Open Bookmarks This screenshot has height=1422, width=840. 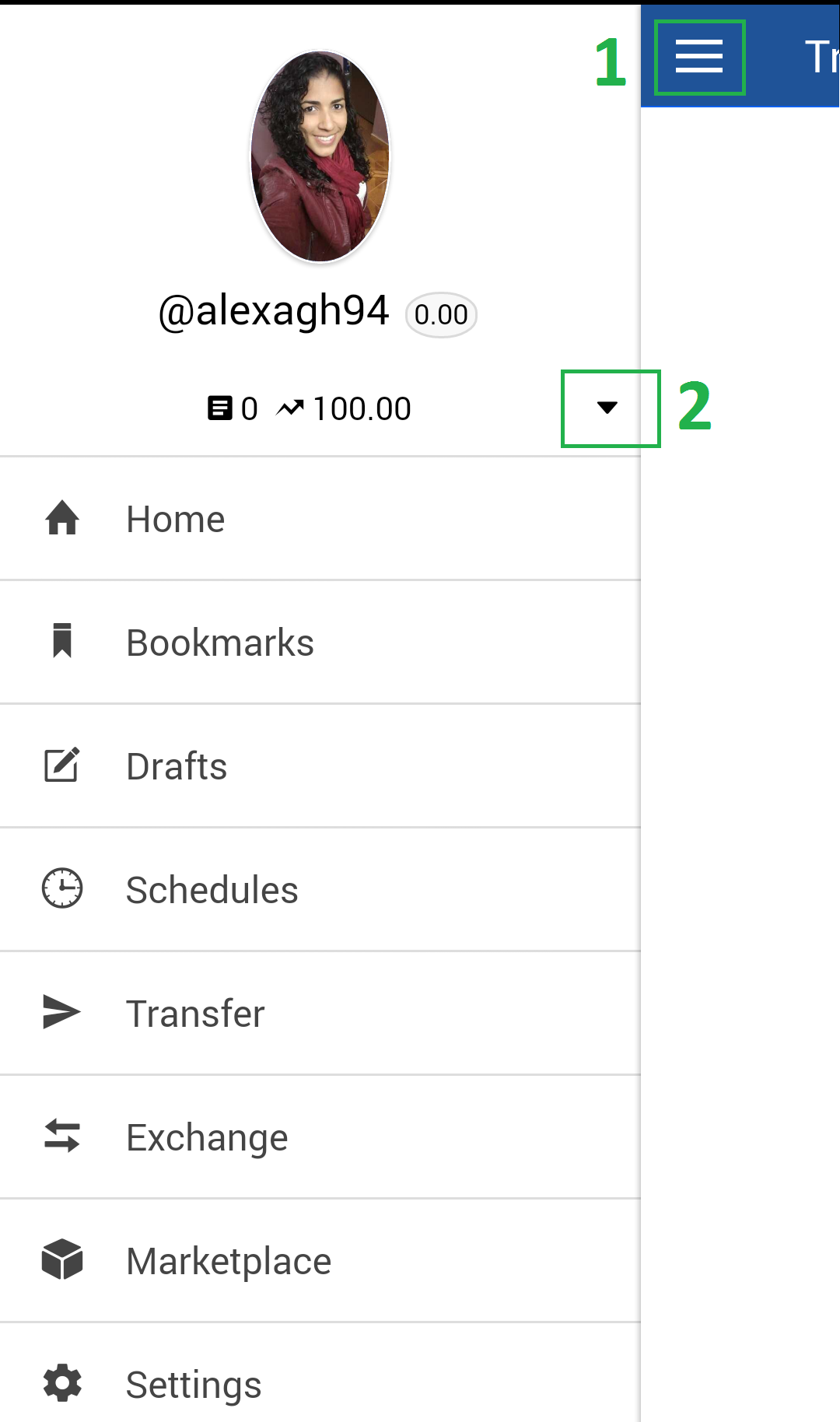pyautogui.click(x=219, y=643)
